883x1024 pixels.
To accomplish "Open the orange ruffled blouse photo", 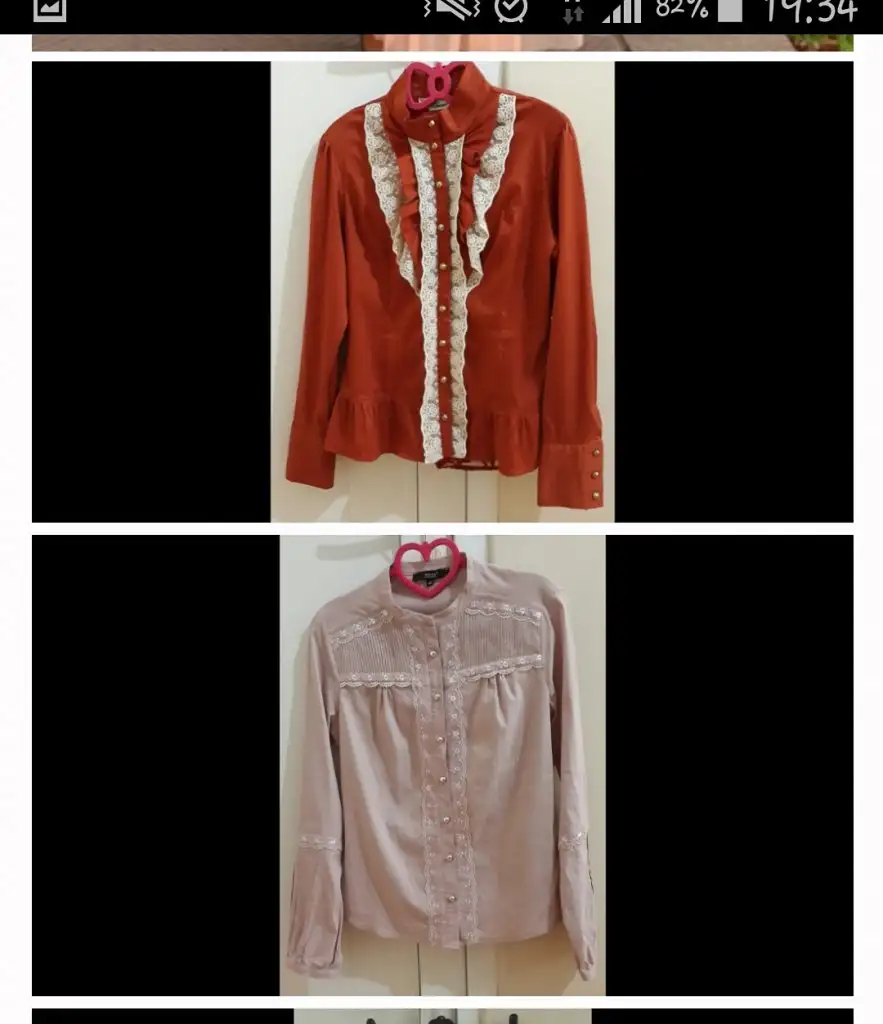I will (x=442, y=292).
